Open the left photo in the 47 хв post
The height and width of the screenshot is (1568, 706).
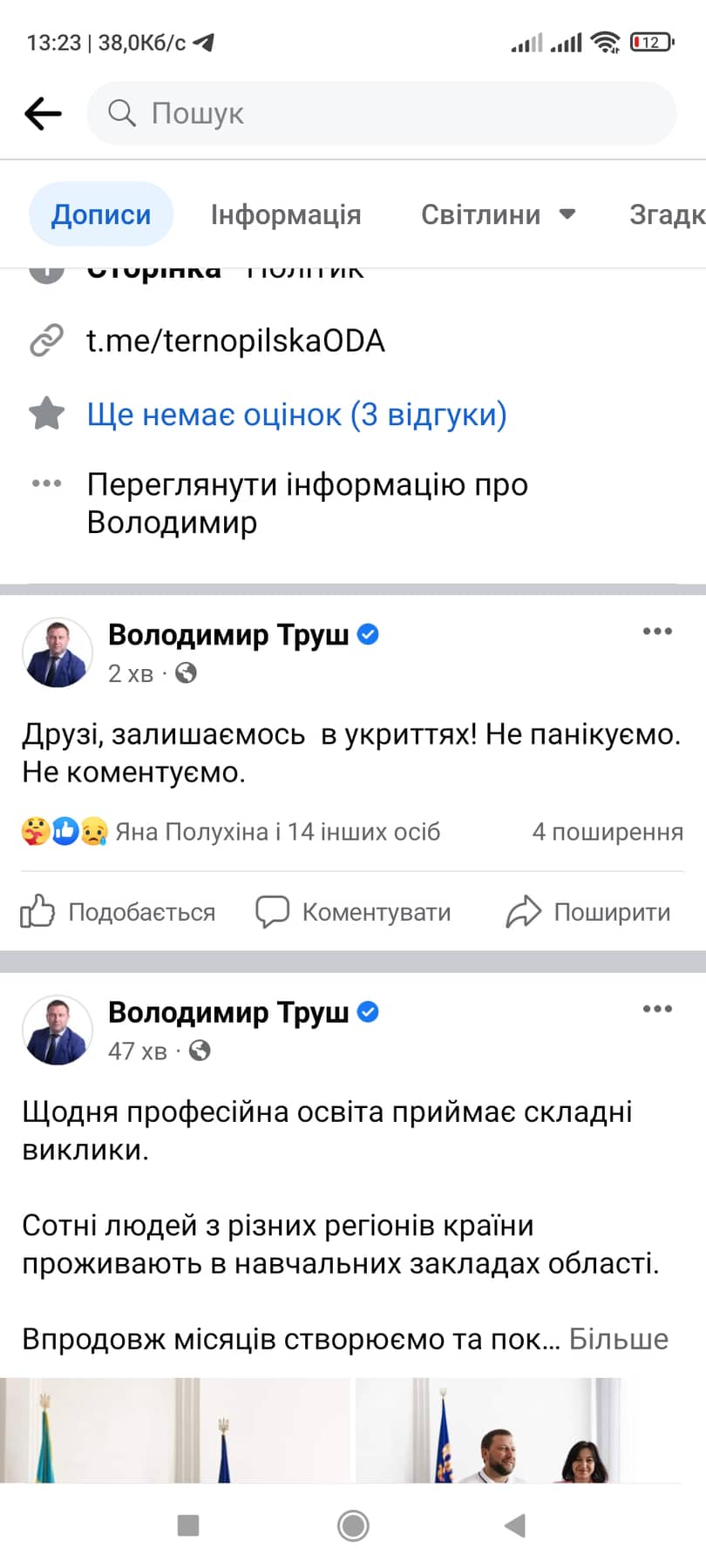174,1429
